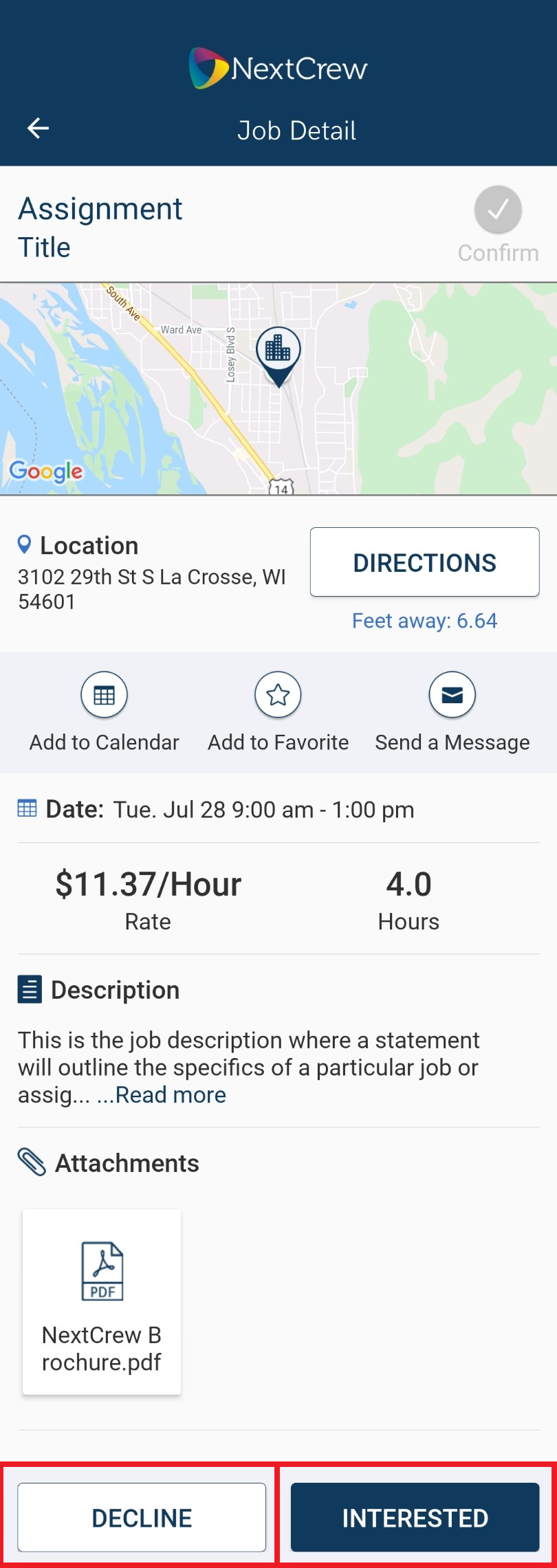
Task: Go back from Job Detail
Action: (x=39, y=129)
